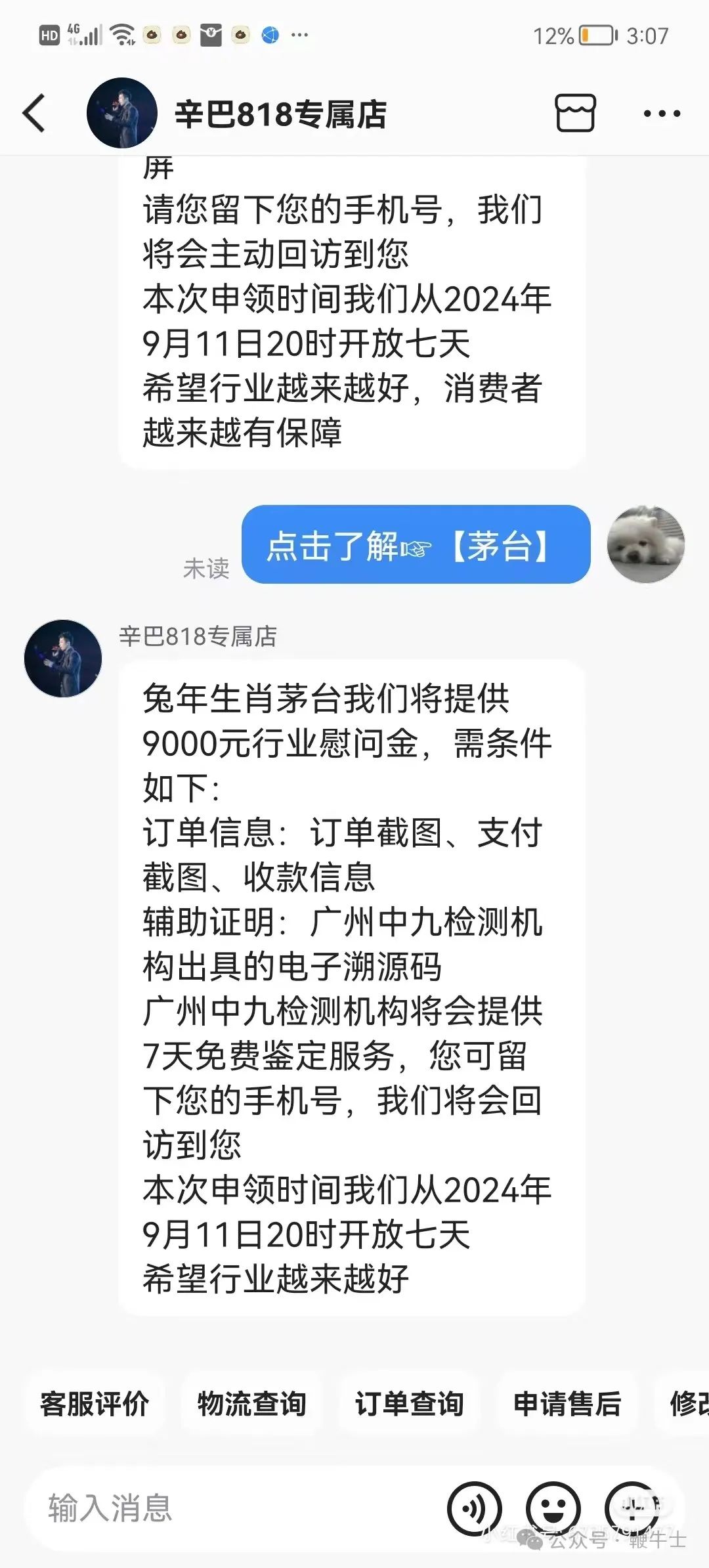Image resolution: width=709 pixels, height=1568 pixels.
Task: Open 辛巴818专属店 profile from header avatar
Action: click(122, 113)
